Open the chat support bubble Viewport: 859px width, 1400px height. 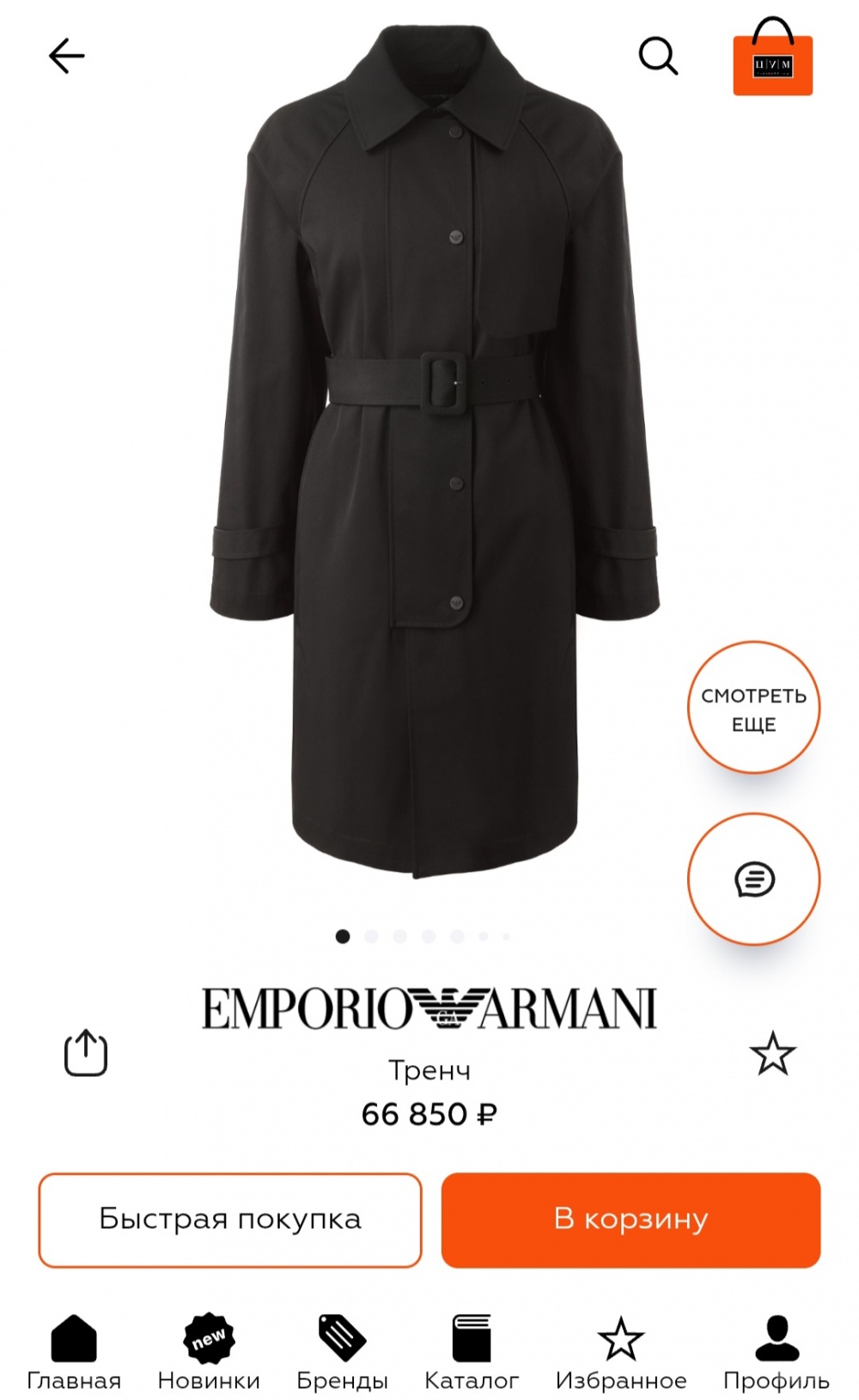click(753, 880)
